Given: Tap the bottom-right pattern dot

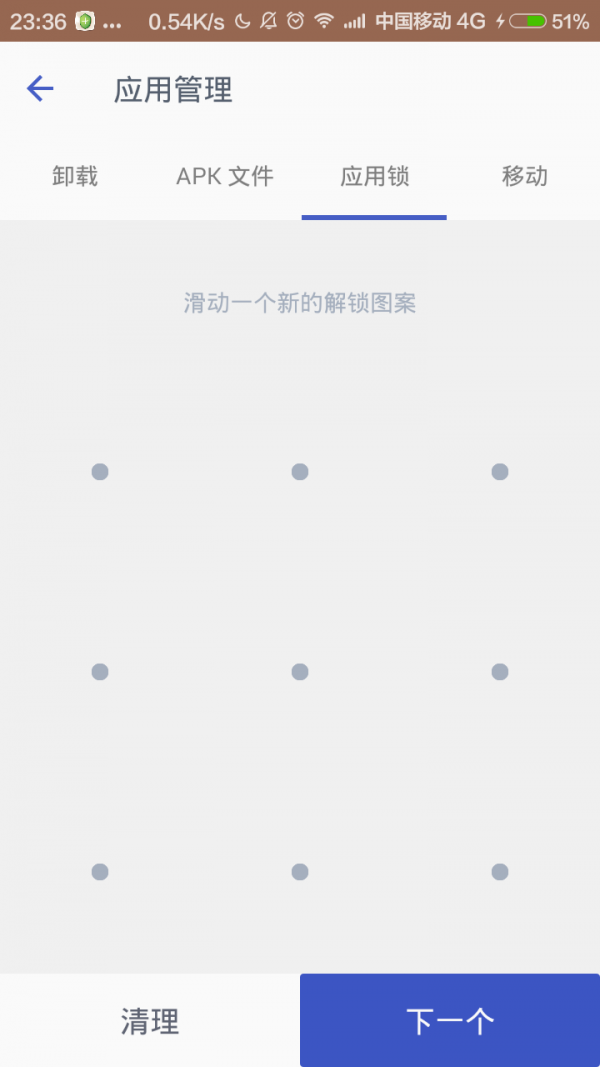Looking at the screenshot, I should (x=500, y=872).
